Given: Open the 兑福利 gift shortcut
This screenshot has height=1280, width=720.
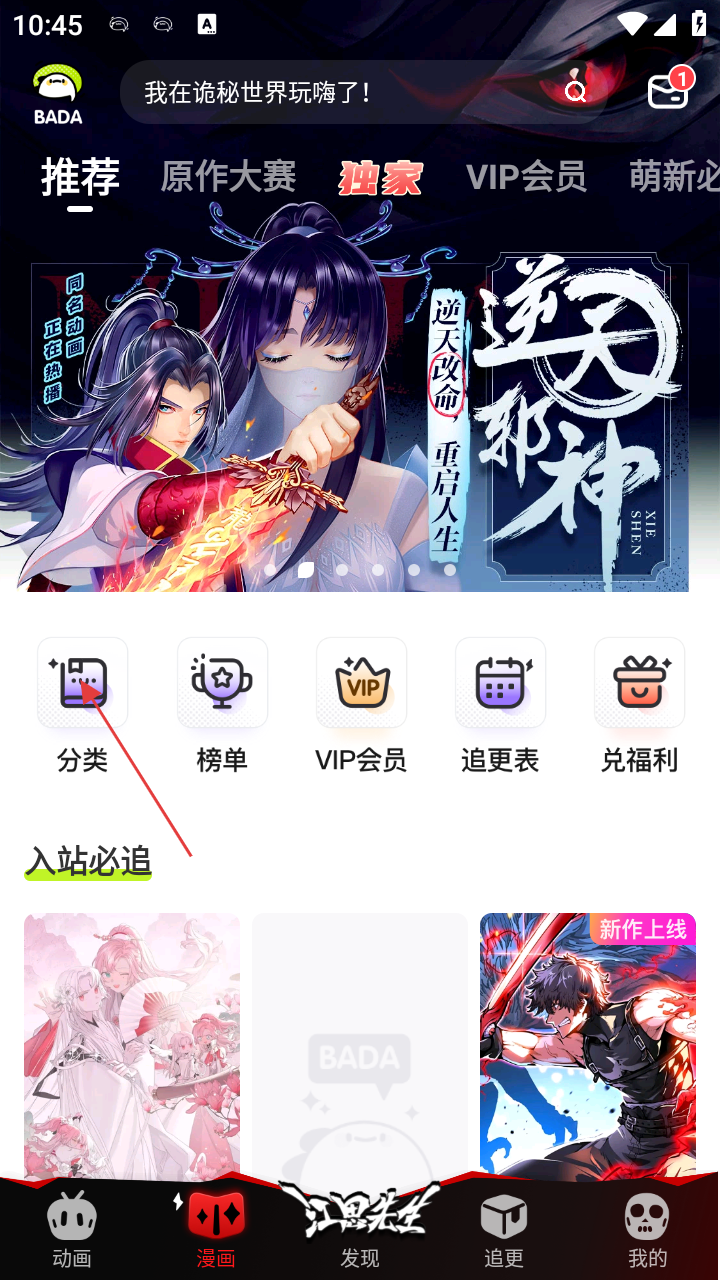Looking at the screenshot, I should 639,705.
